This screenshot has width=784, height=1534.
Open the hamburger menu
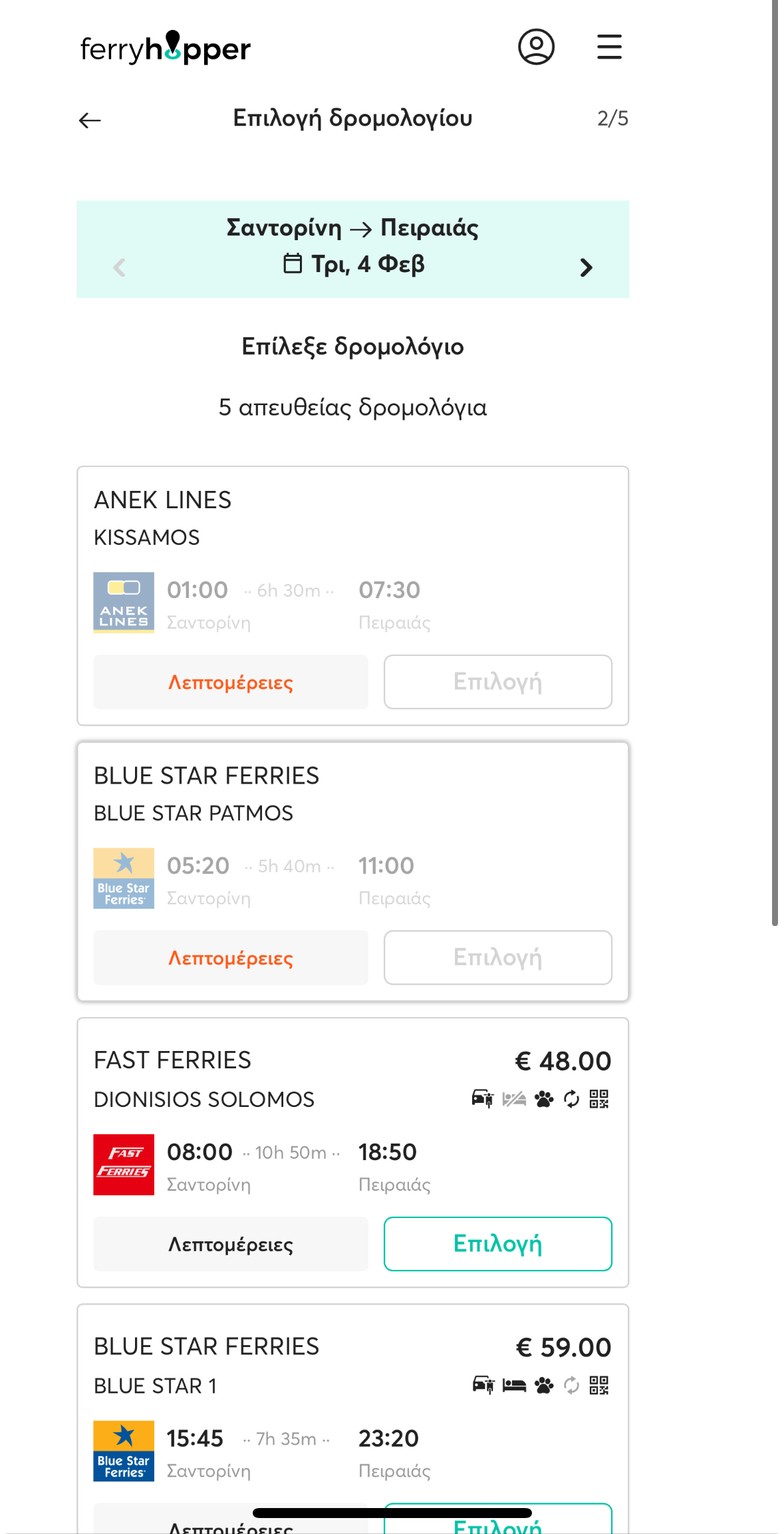[609, 47]
